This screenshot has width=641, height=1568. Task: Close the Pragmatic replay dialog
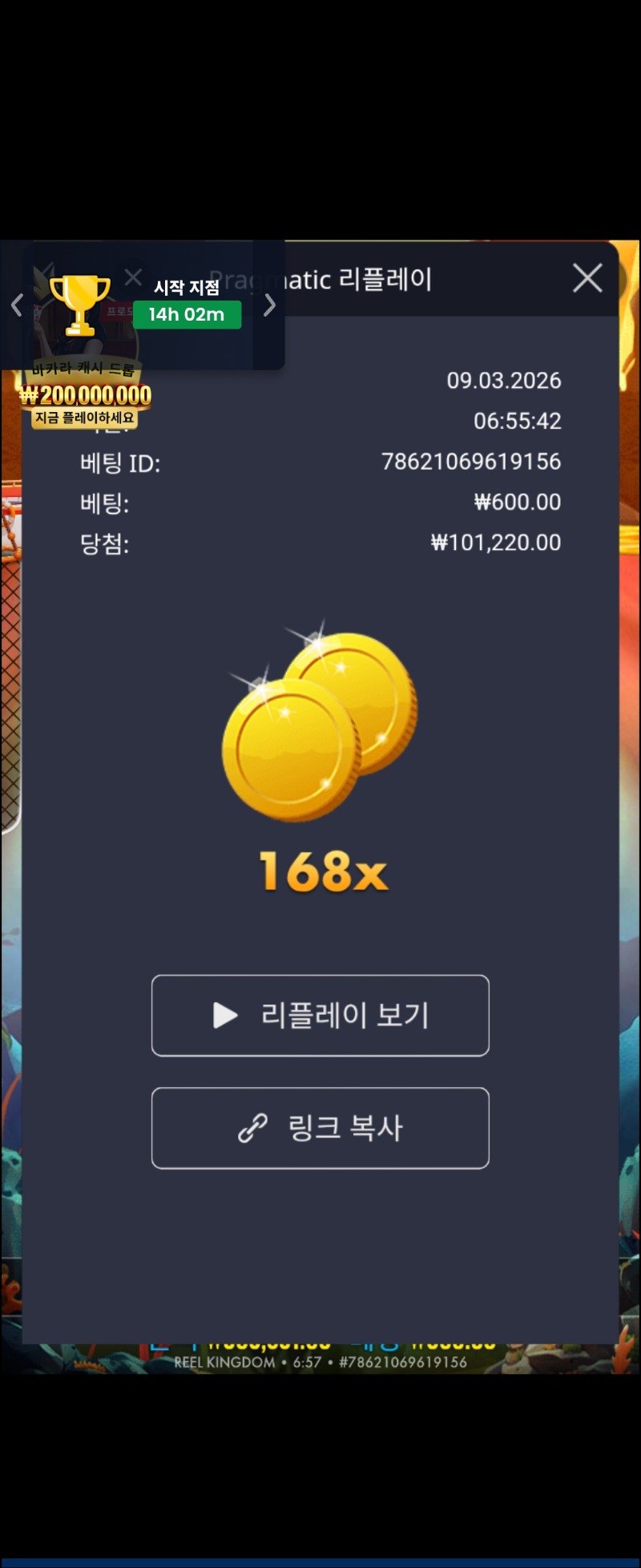click(587, 278)
